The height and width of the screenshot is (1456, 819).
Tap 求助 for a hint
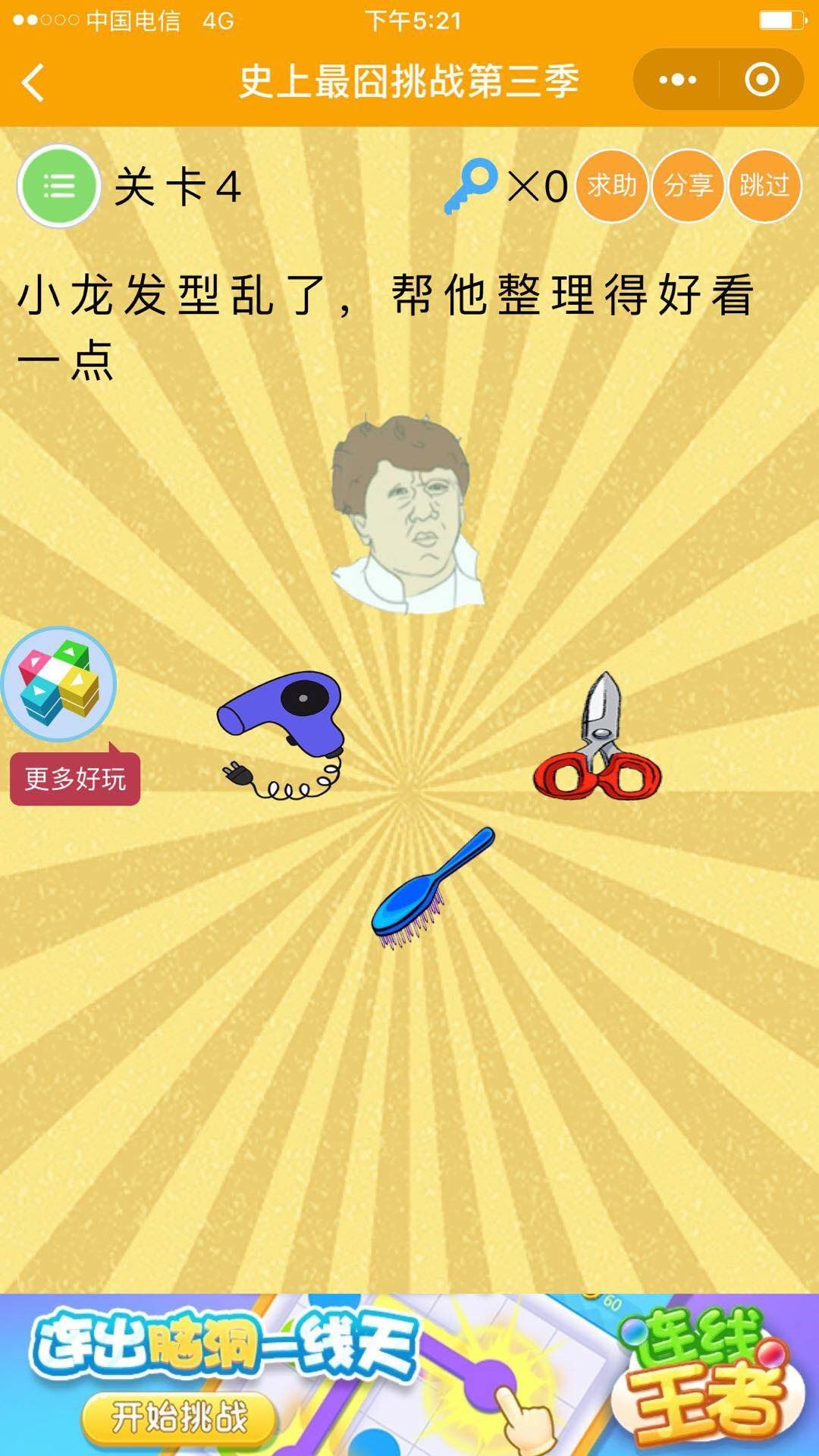(x=611, y=186)
